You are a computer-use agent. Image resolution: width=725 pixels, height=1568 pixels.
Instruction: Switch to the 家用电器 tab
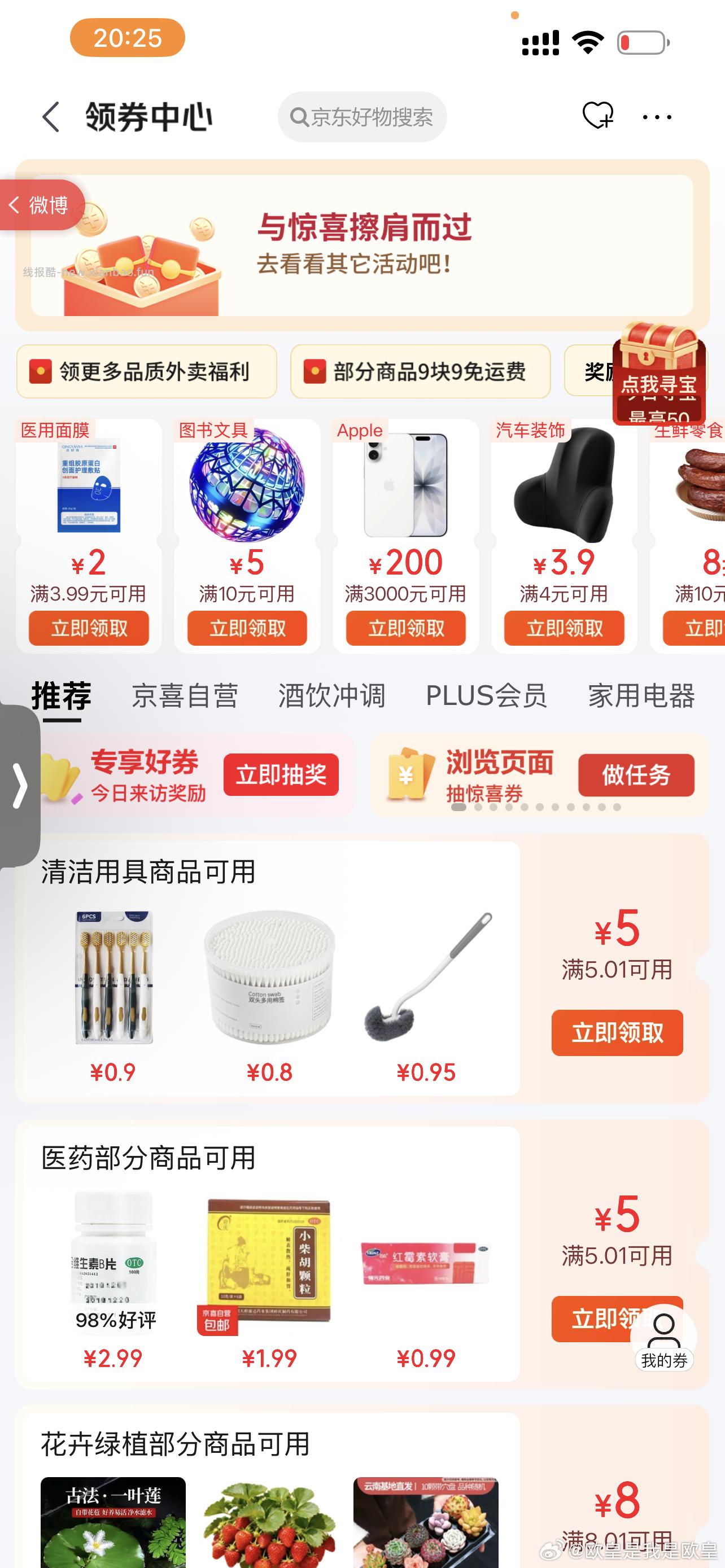click(x=641, y=696)
